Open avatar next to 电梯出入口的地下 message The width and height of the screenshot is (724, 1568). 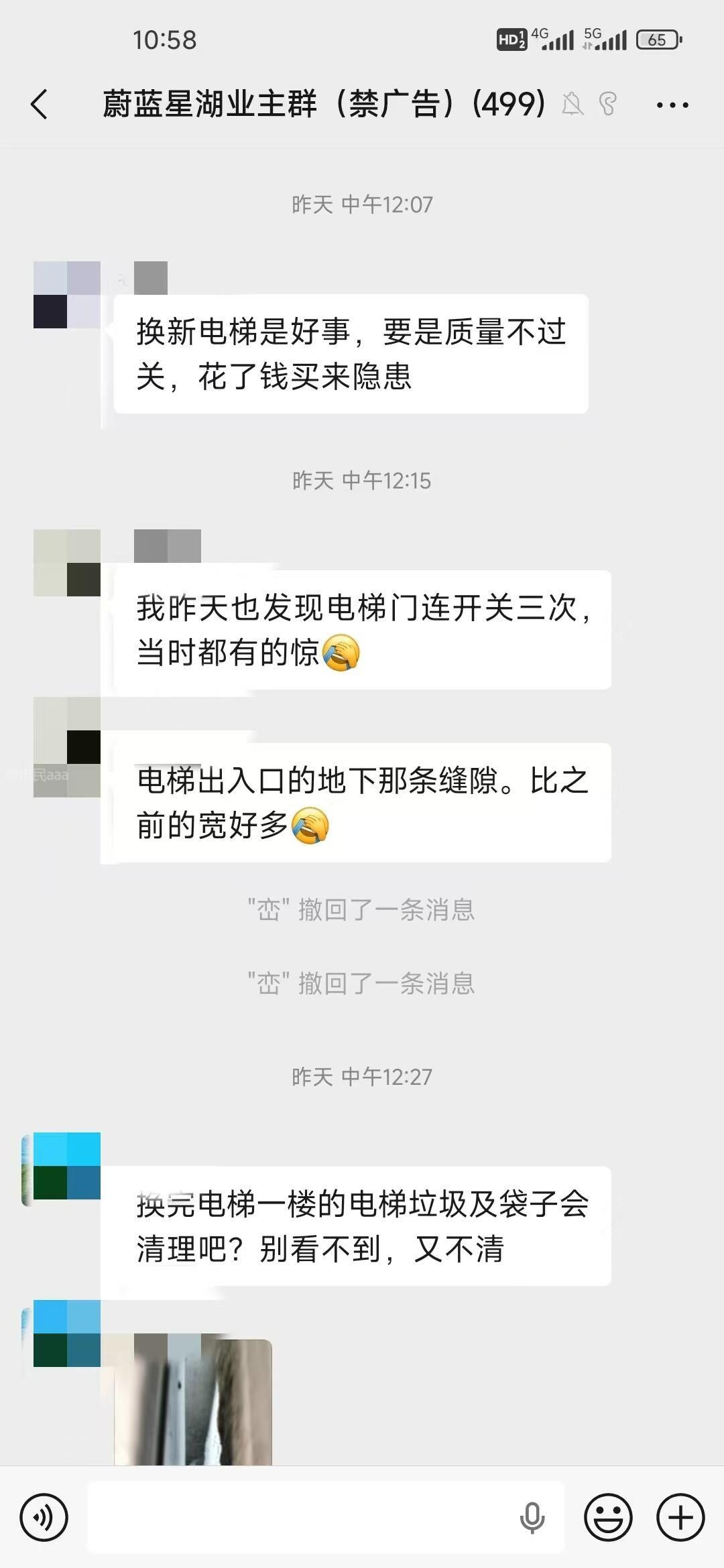[x=67, y=746]
